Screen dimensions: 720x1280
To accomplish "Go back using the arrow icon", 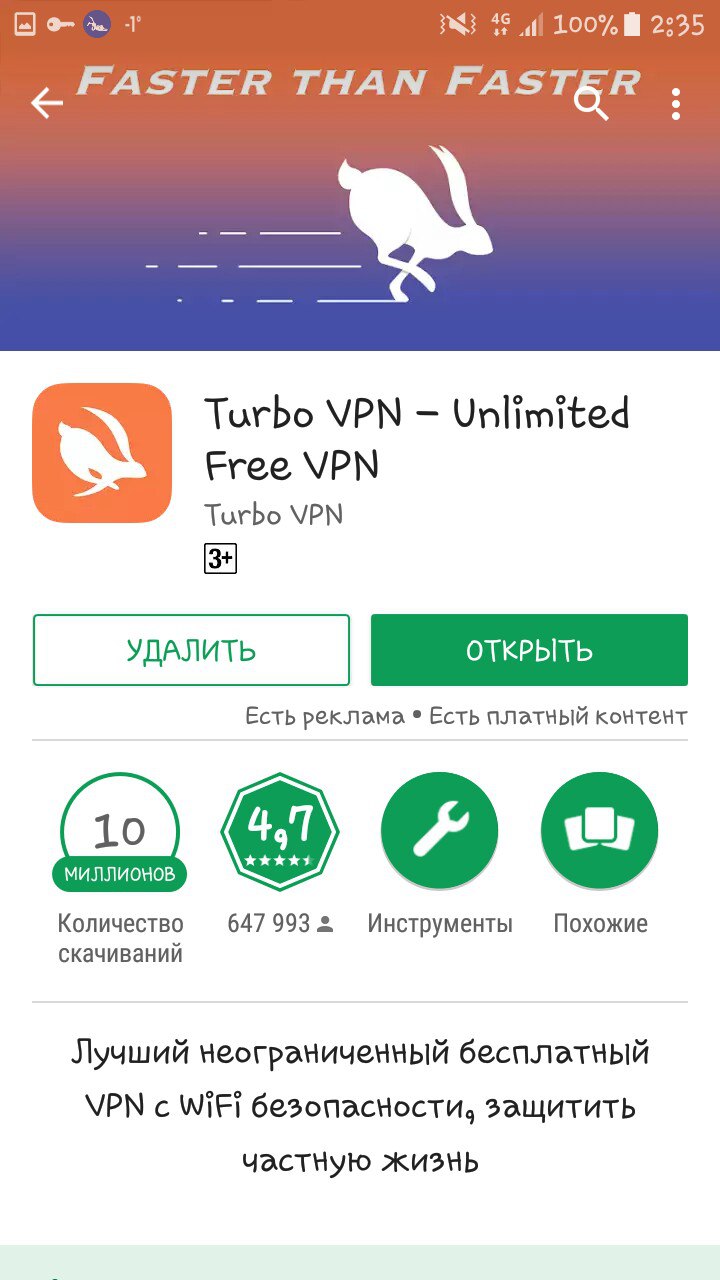I will (46, 103).
